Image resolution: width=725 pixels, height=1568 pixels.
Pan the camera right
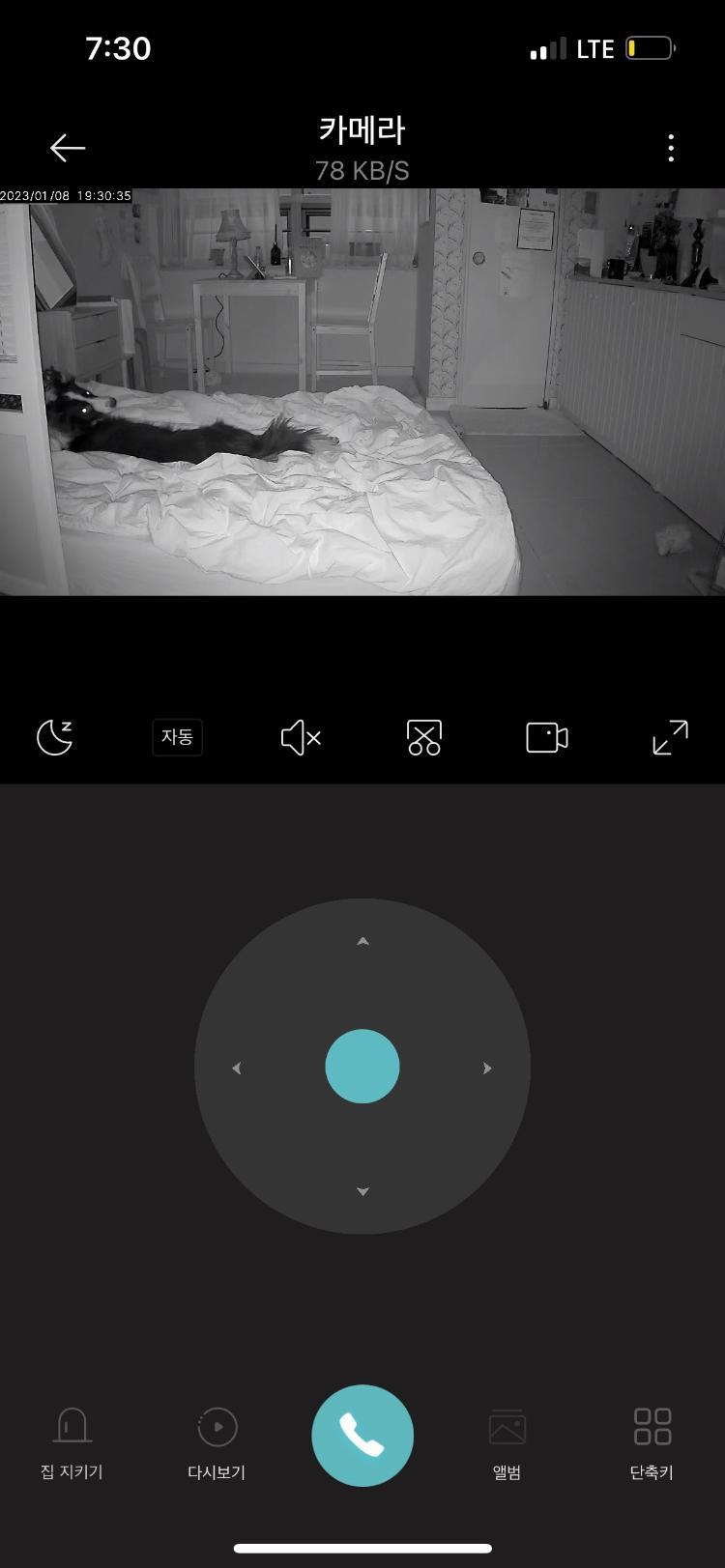point(487,1068)
